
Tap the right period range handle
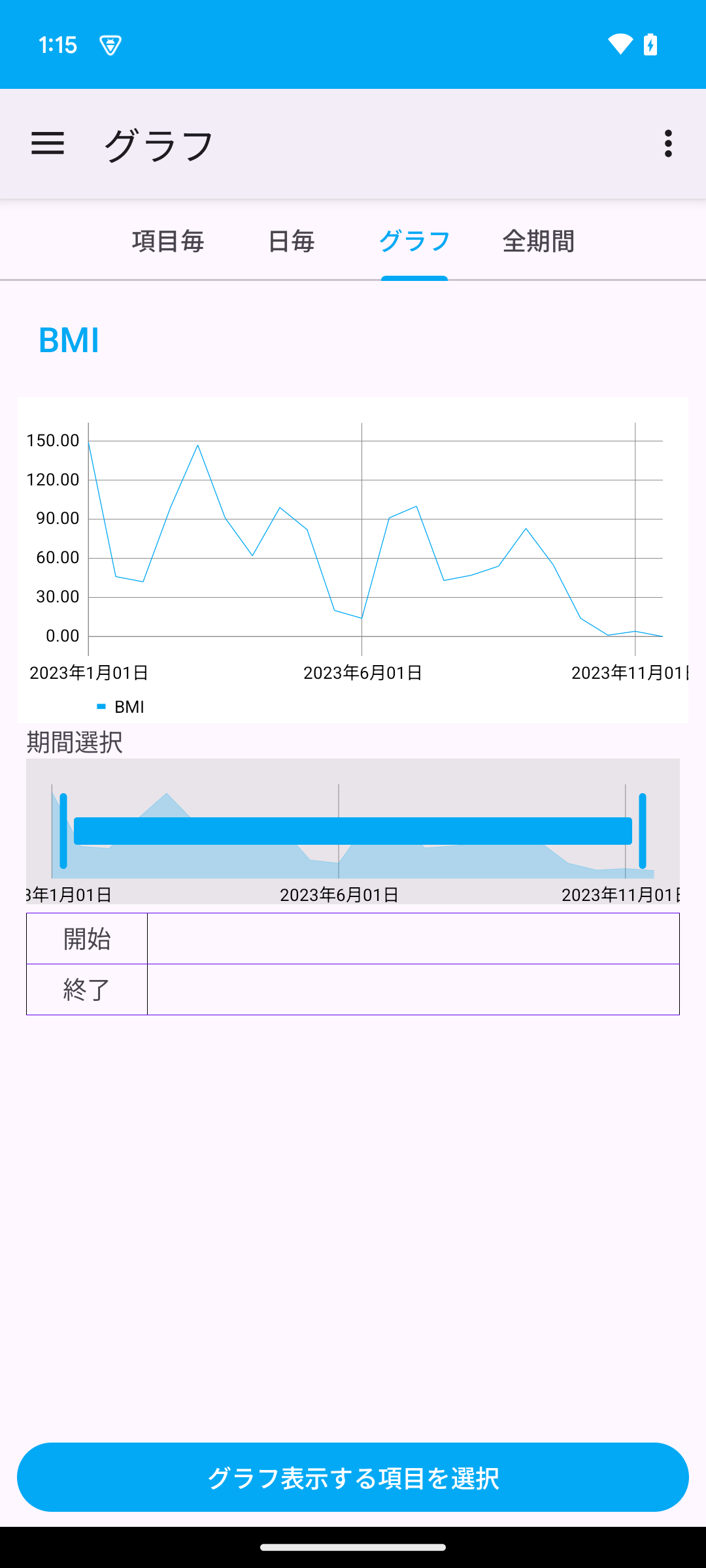(643, 830)
